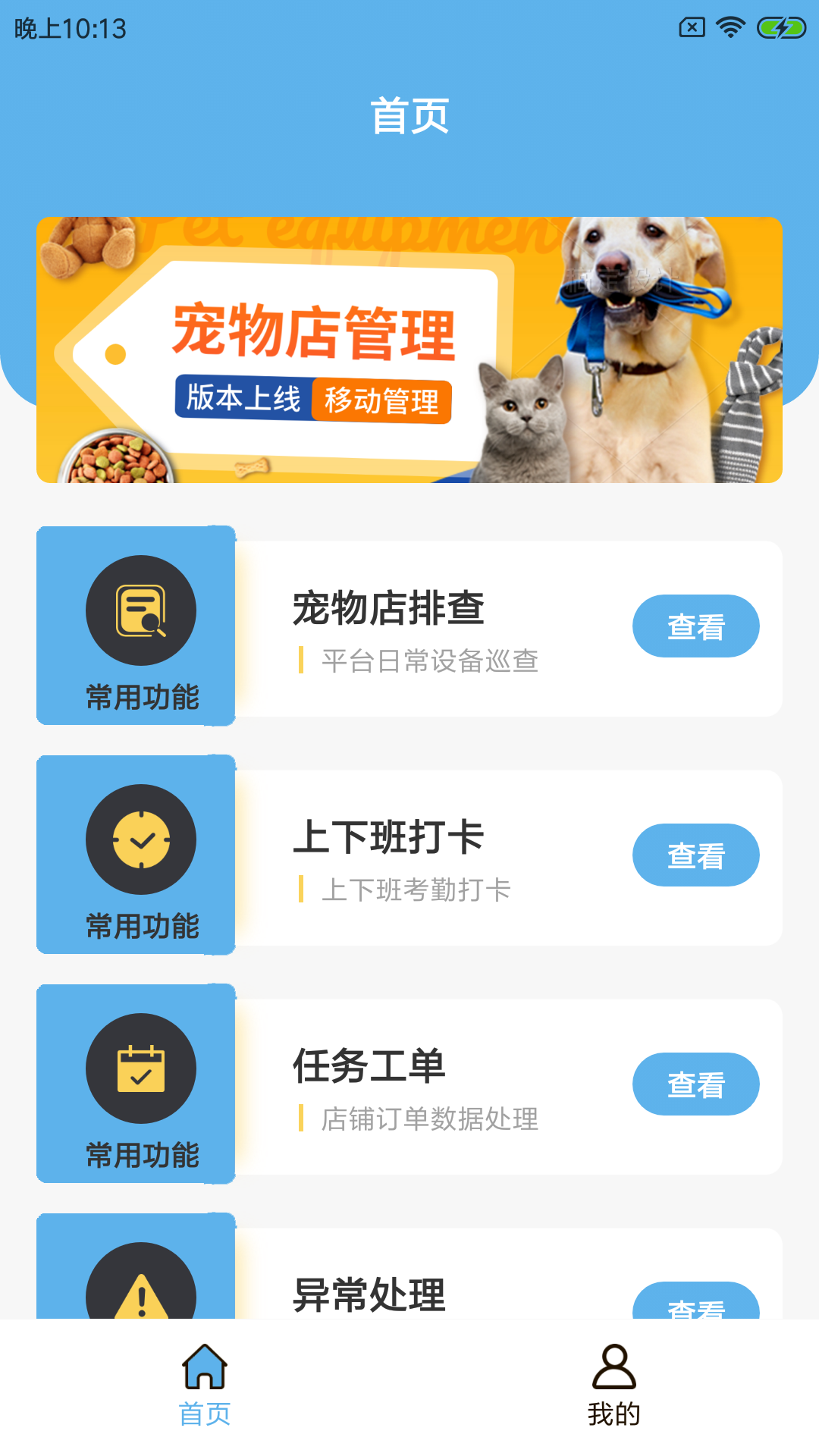
Task: Switch to the 我的 tab
Action: pyautogui.click(x=613, y=1386)
